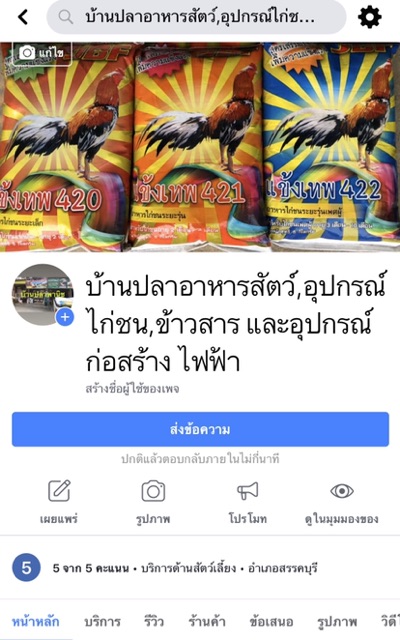Screen dimensions: 400x640
Task: Switch to the ร้านค้า tab
Action: [x=207, y=622]
